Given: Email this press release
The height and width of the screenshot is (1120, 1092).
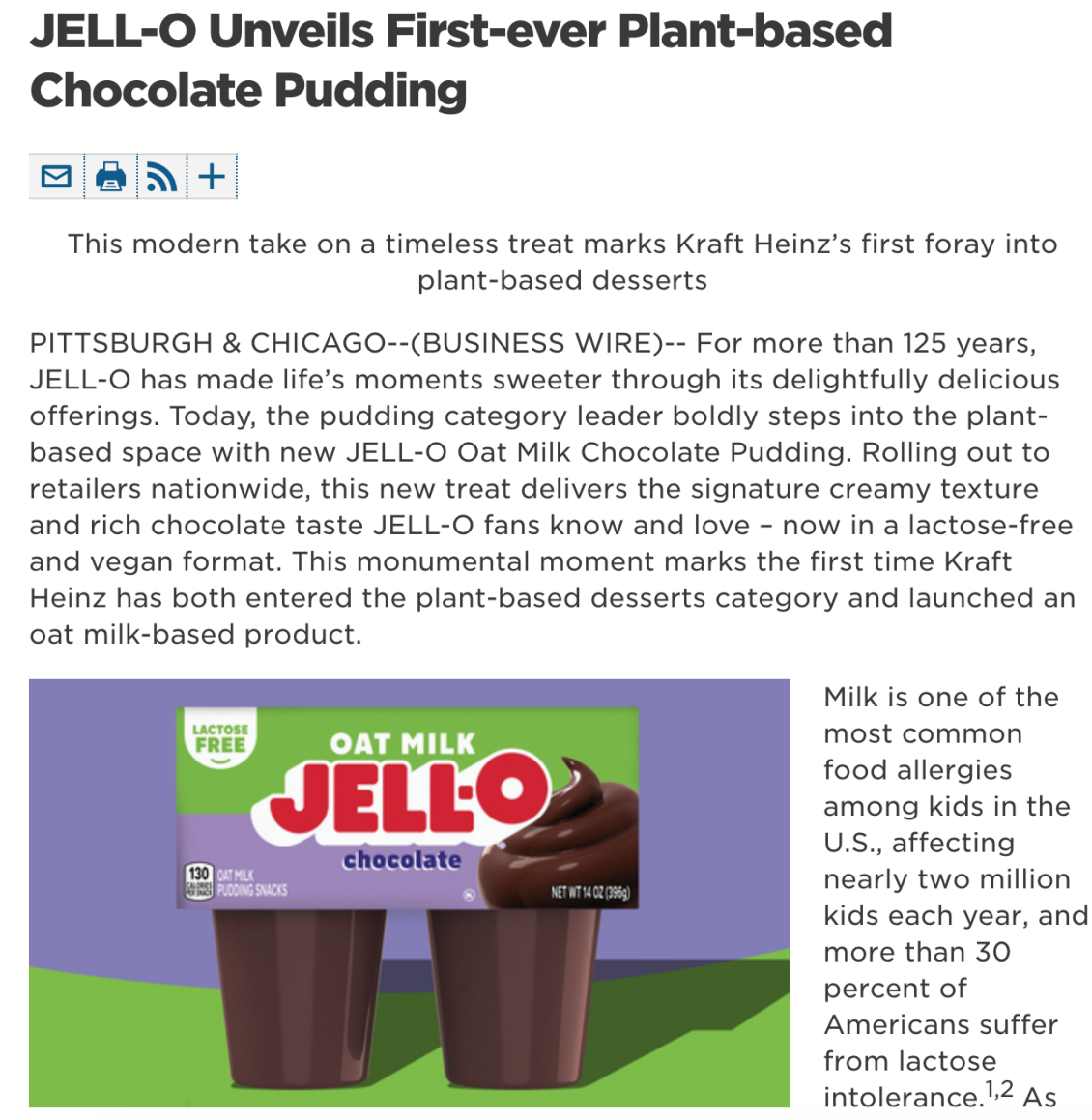Looking at the screenshot, I should pyautogui.click(x=56, y=177).
